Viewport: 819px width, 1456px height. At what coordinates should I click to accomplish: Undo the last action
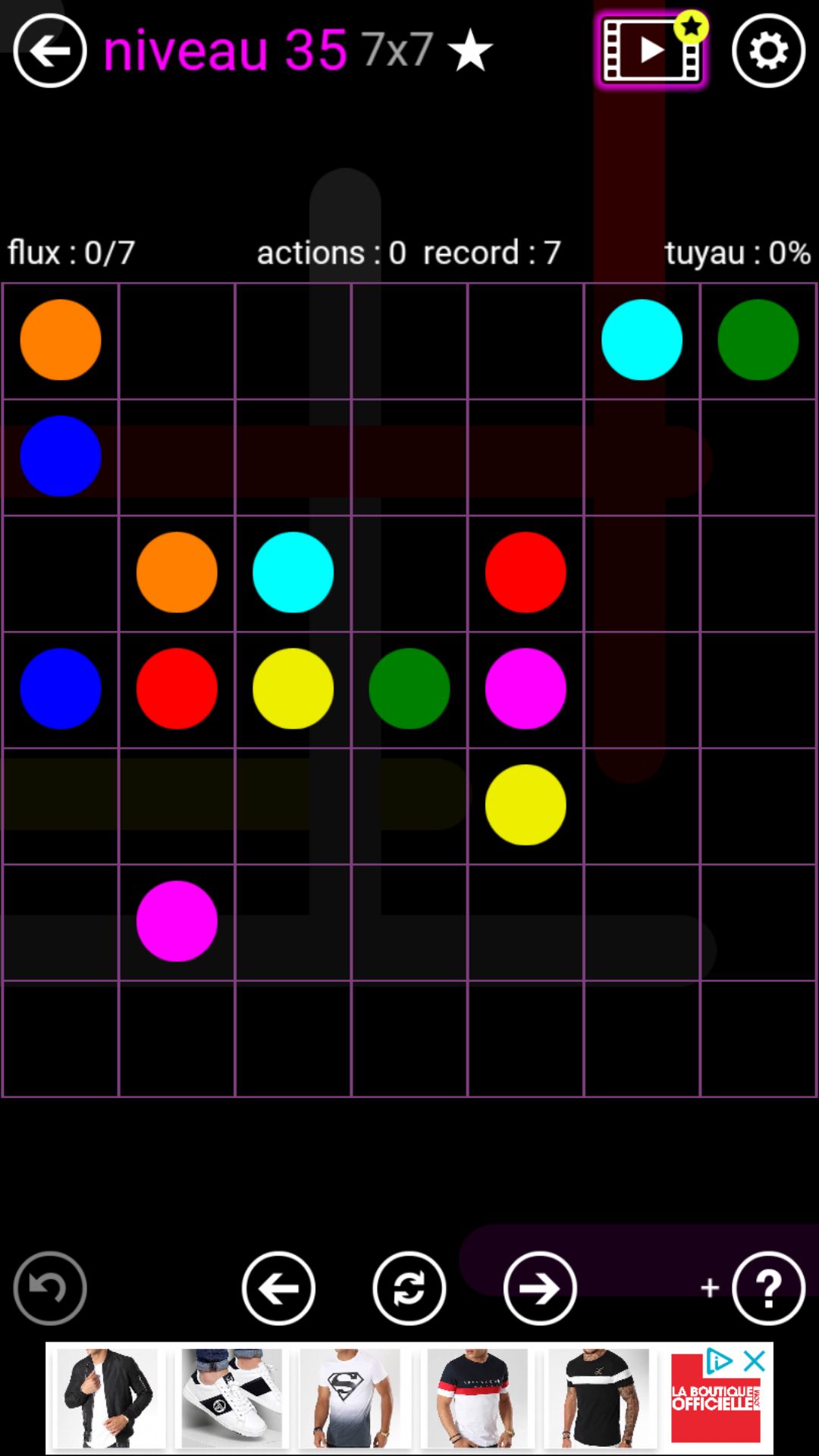pos(50,1288)
